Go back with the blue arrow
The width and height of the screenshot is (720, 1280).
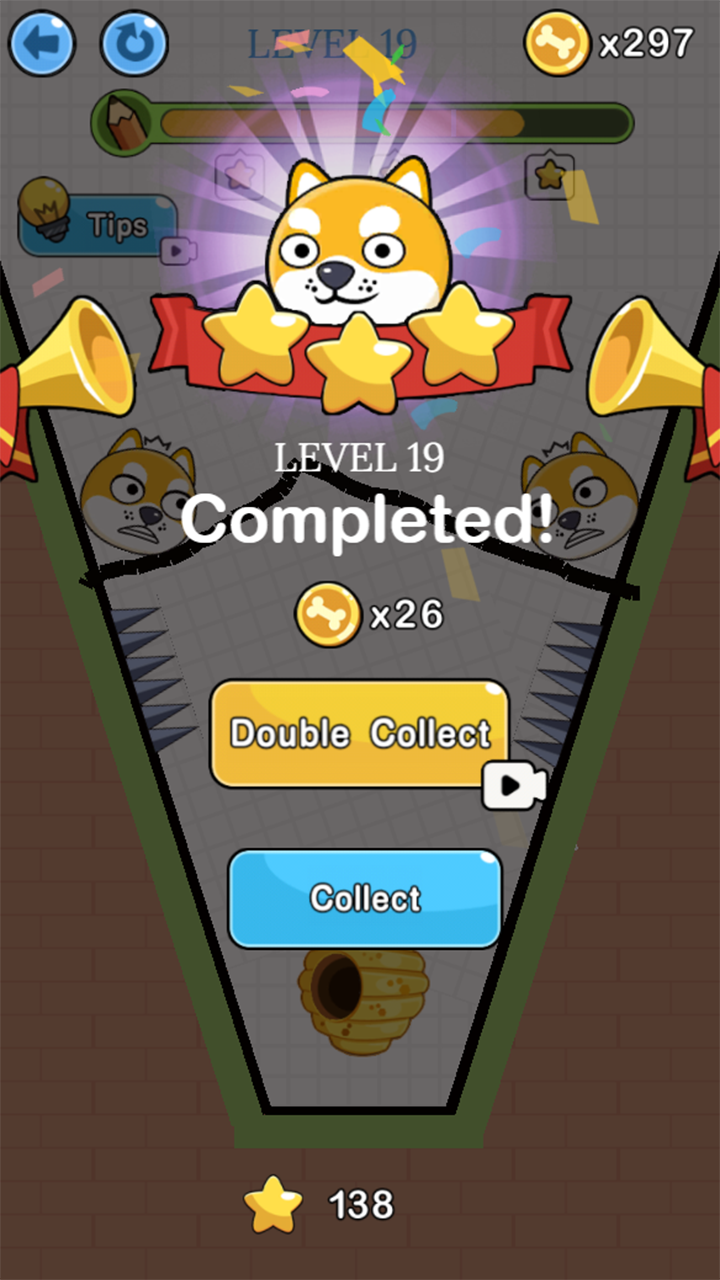[42, 43]
